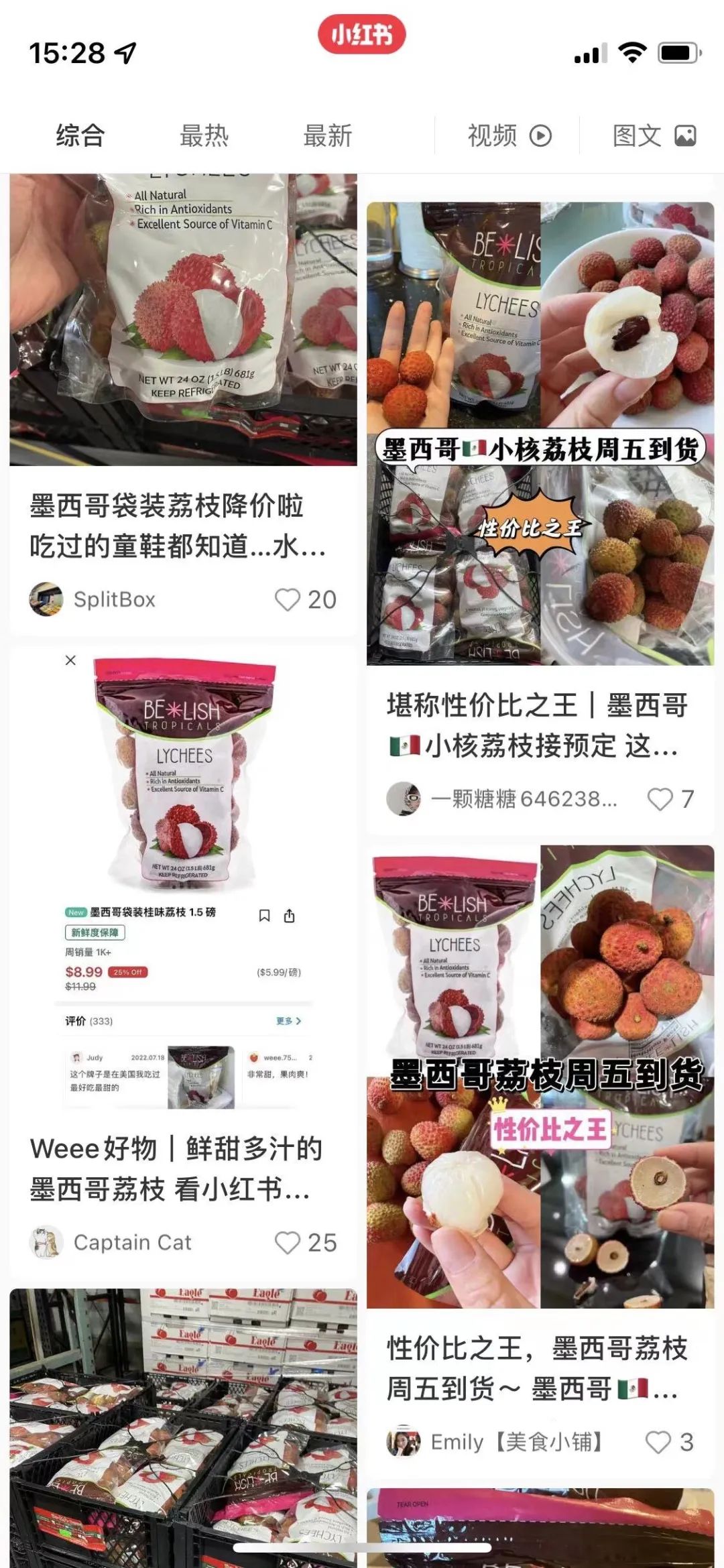Image resolution: width=724 pixels, height=1568 pixels.
Task: Tap the 小红书 return pill in status bar
Action: pyautogui.click(x=362, y=34)
